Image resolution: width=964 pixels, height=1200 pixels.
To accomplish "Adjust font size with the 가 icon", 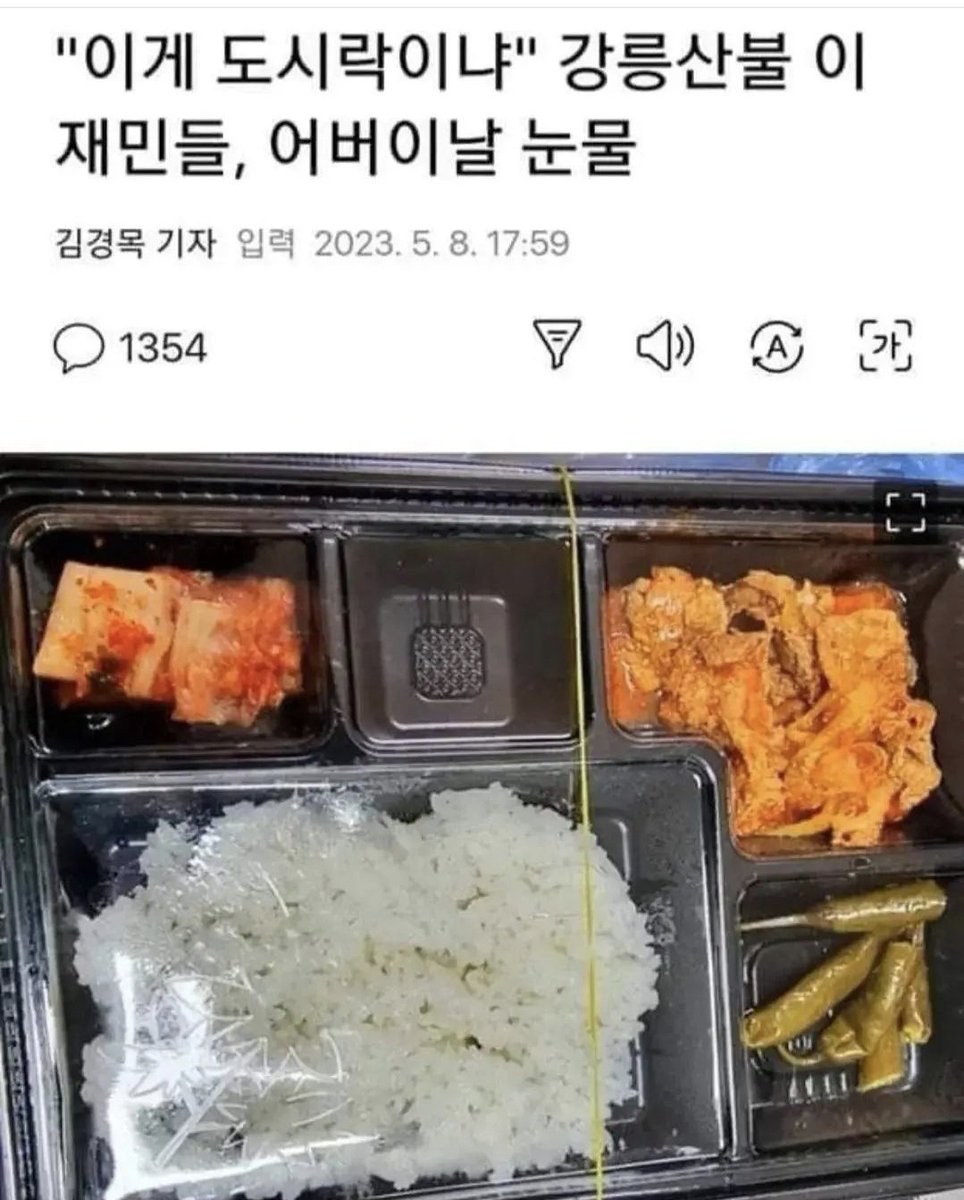I will [886, 347].
